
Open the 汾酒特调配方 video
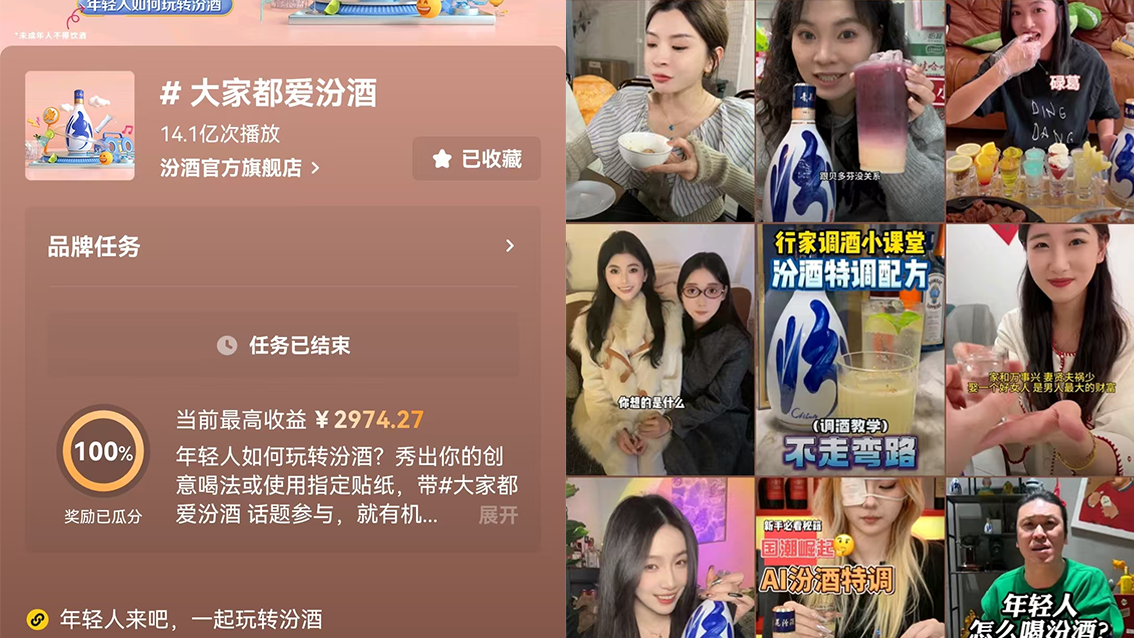[850, 350]
